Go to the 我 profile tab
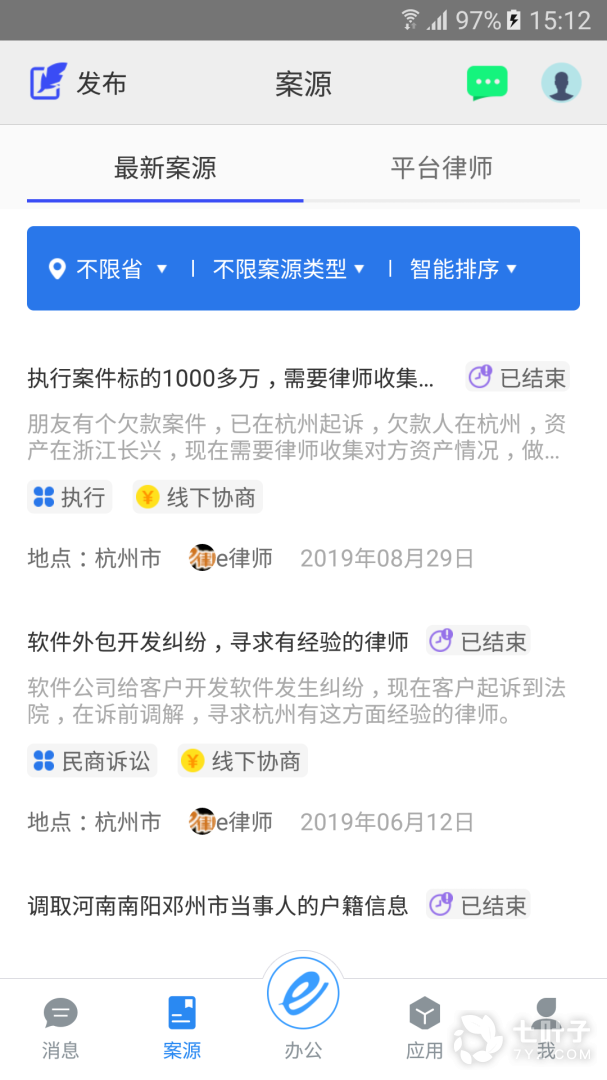 [x=546, y=1027]
